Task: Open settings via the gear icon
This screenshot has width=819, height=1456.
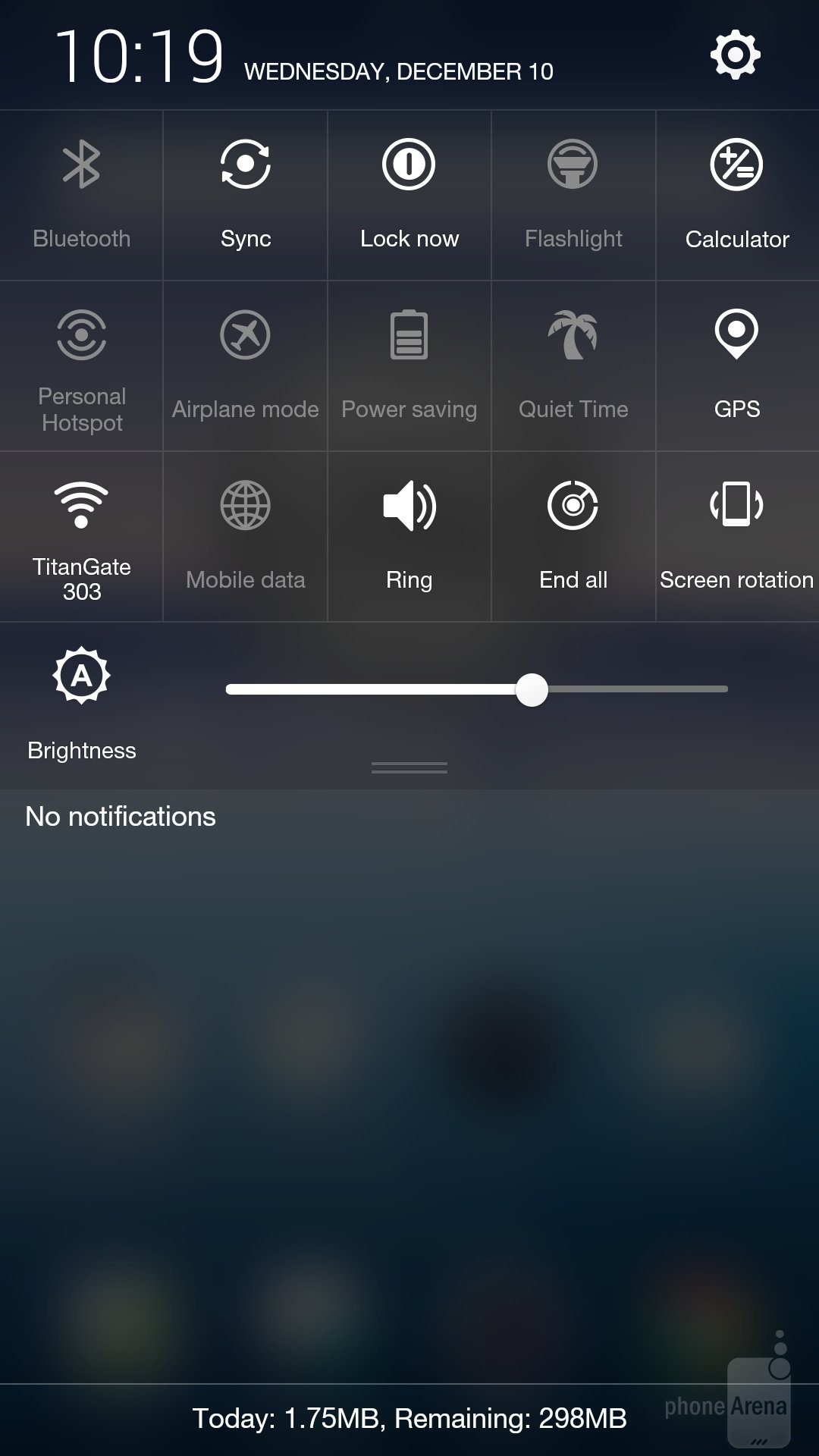Action: [735, 55]
